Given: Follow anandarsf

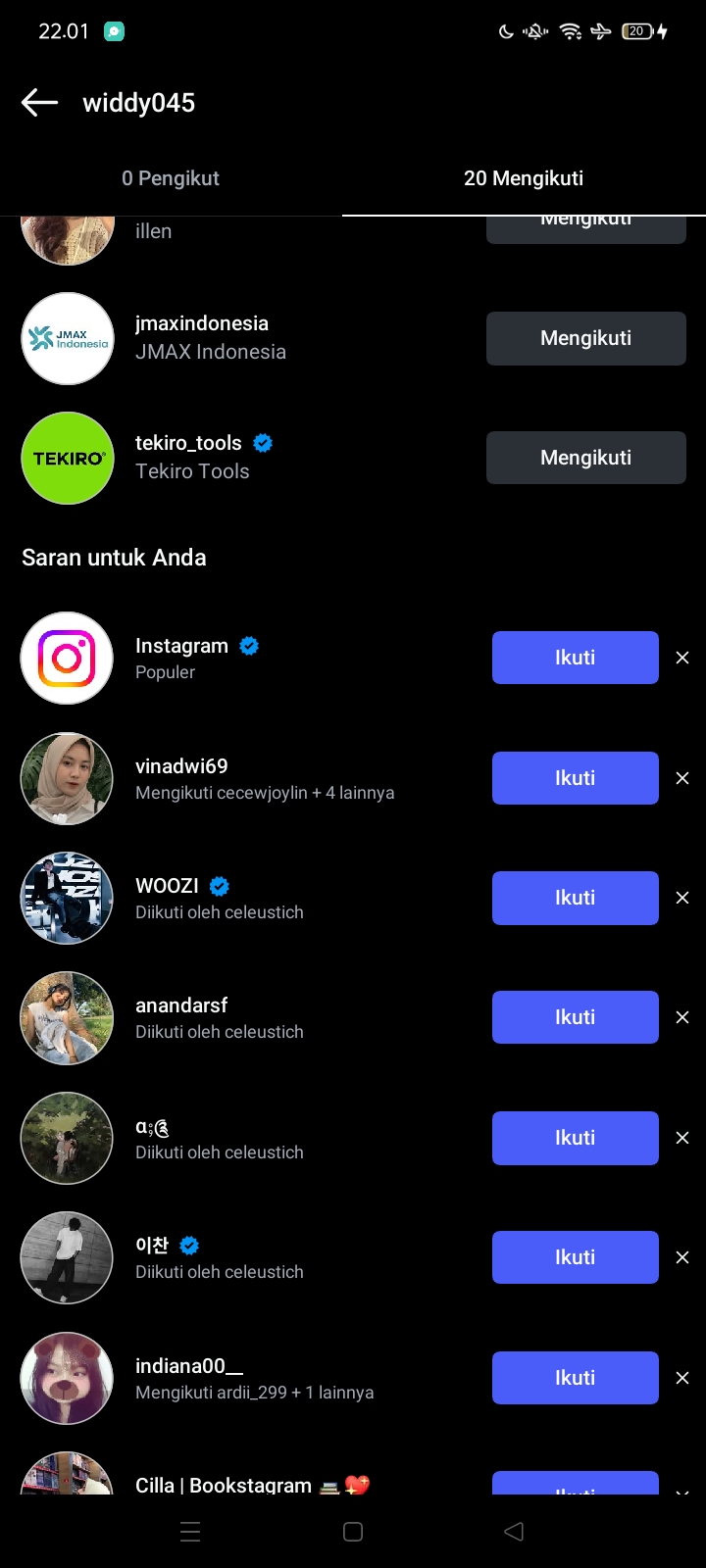Looking at the screenshot, I should pos(575,1017).
